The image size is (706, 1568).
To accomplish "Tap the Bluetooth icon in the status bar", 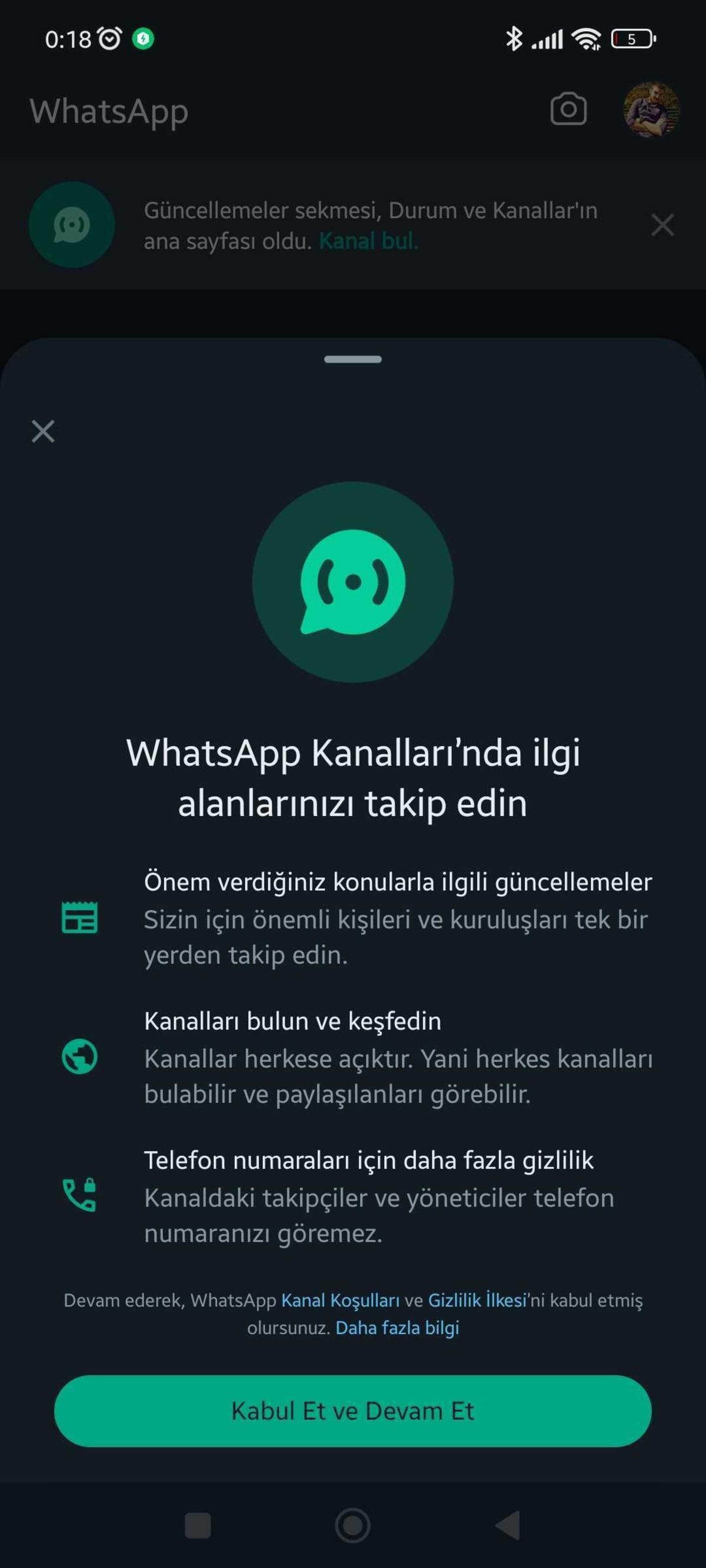I will 515,38.
